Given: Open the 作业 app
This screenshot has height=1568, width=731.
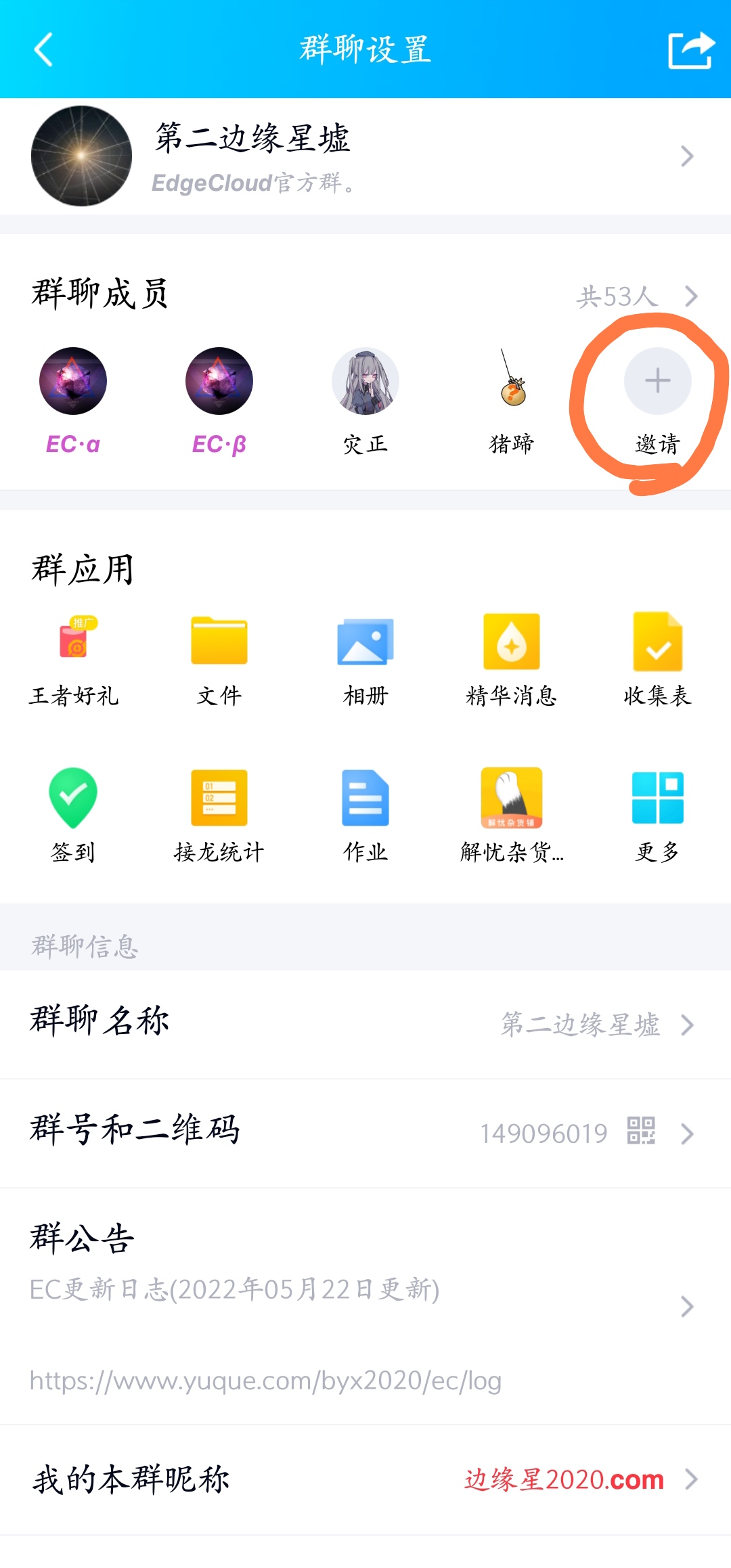Looking at the screenshot, I should pos(365,799).
